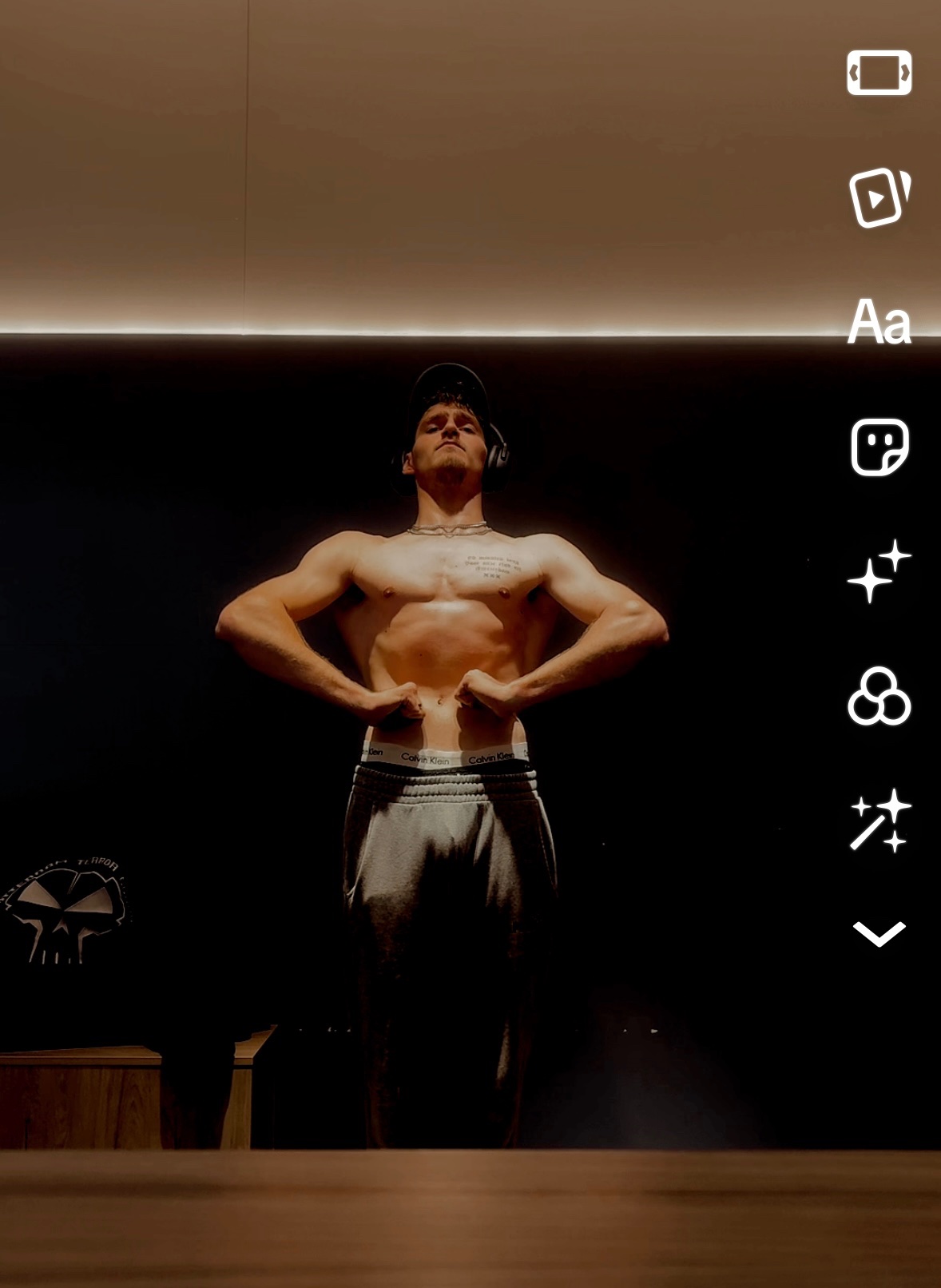This screenshot has height=1288, width=941.
Task: Open the color filters tool
Action: [x=879, y=696]
